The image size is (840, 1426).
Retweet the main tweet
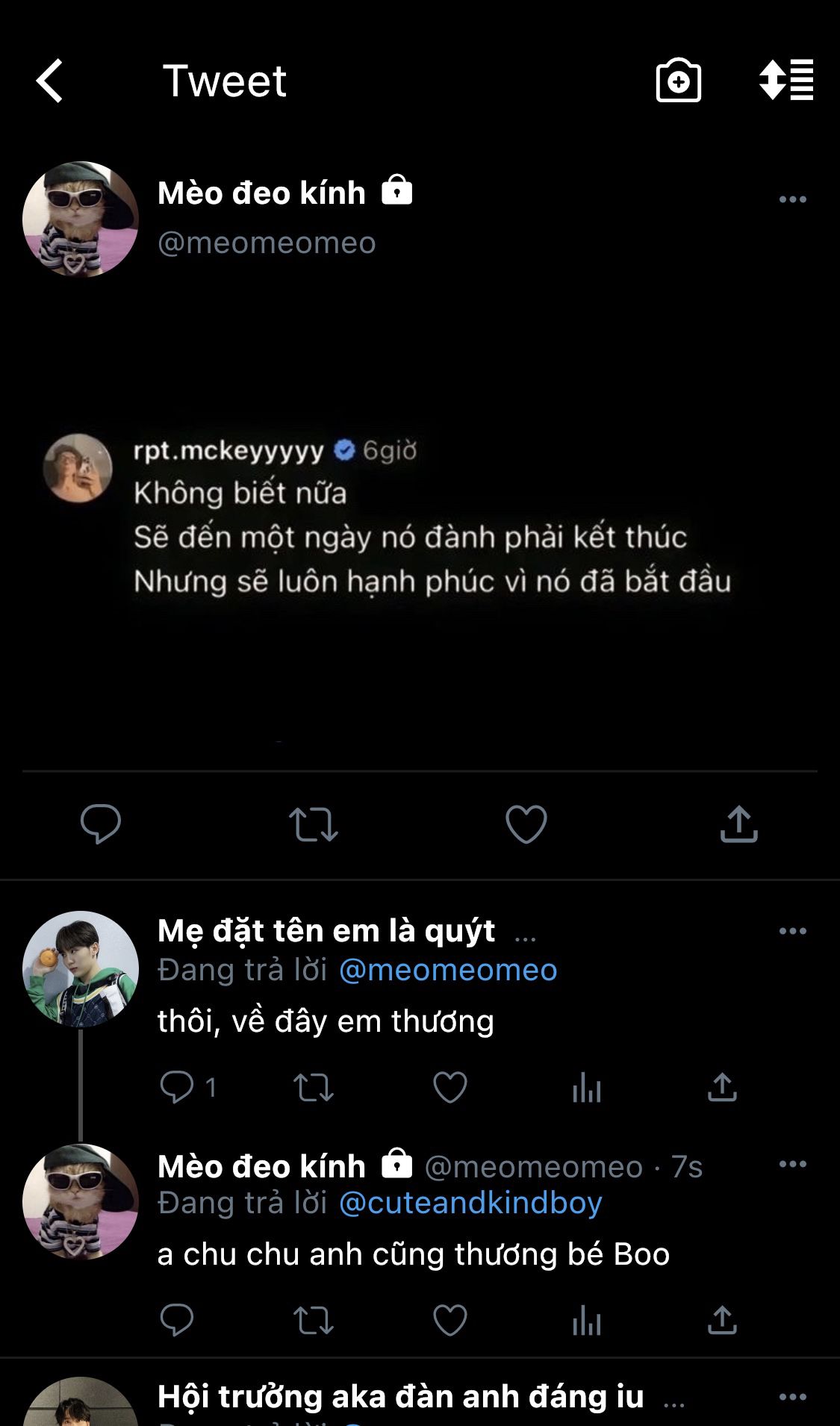pos(313,824)
